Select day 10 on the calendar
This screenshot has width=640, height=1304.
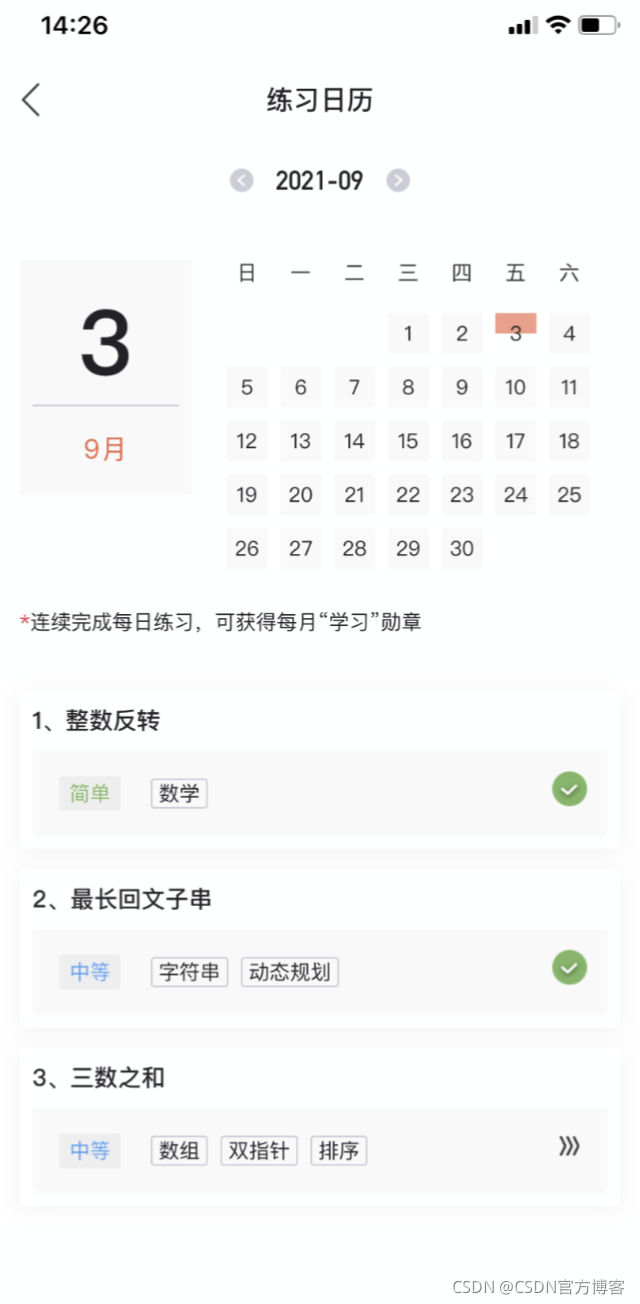pyautogui.click(x=516, y=388)
